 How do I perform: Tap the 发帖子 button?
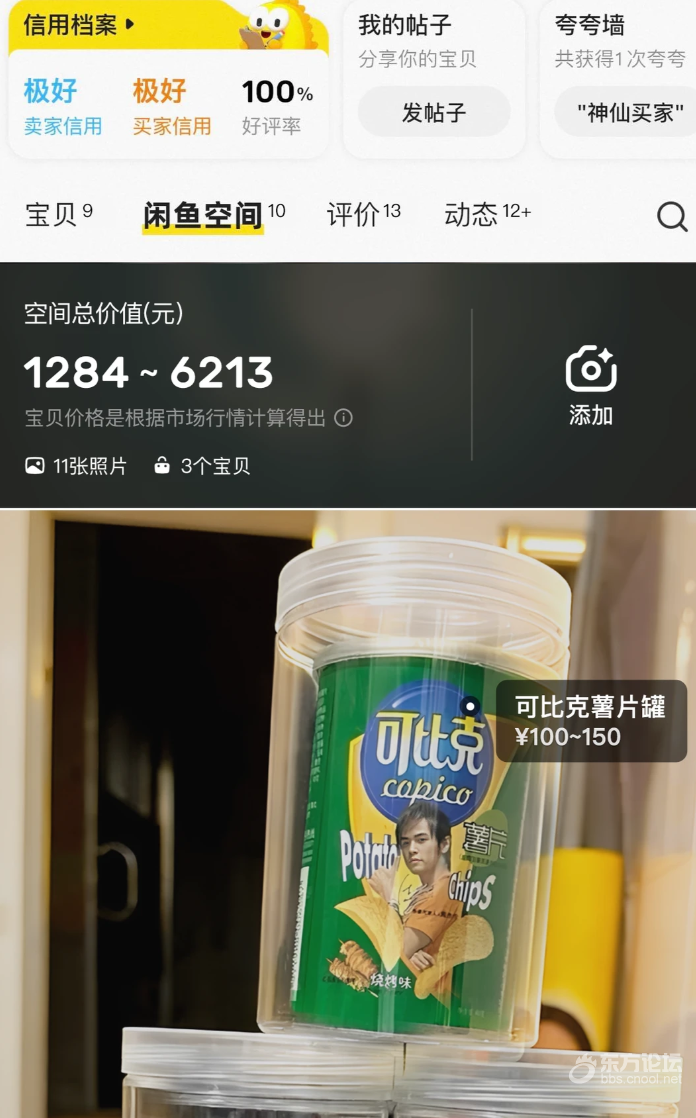[x=434, y=113]
